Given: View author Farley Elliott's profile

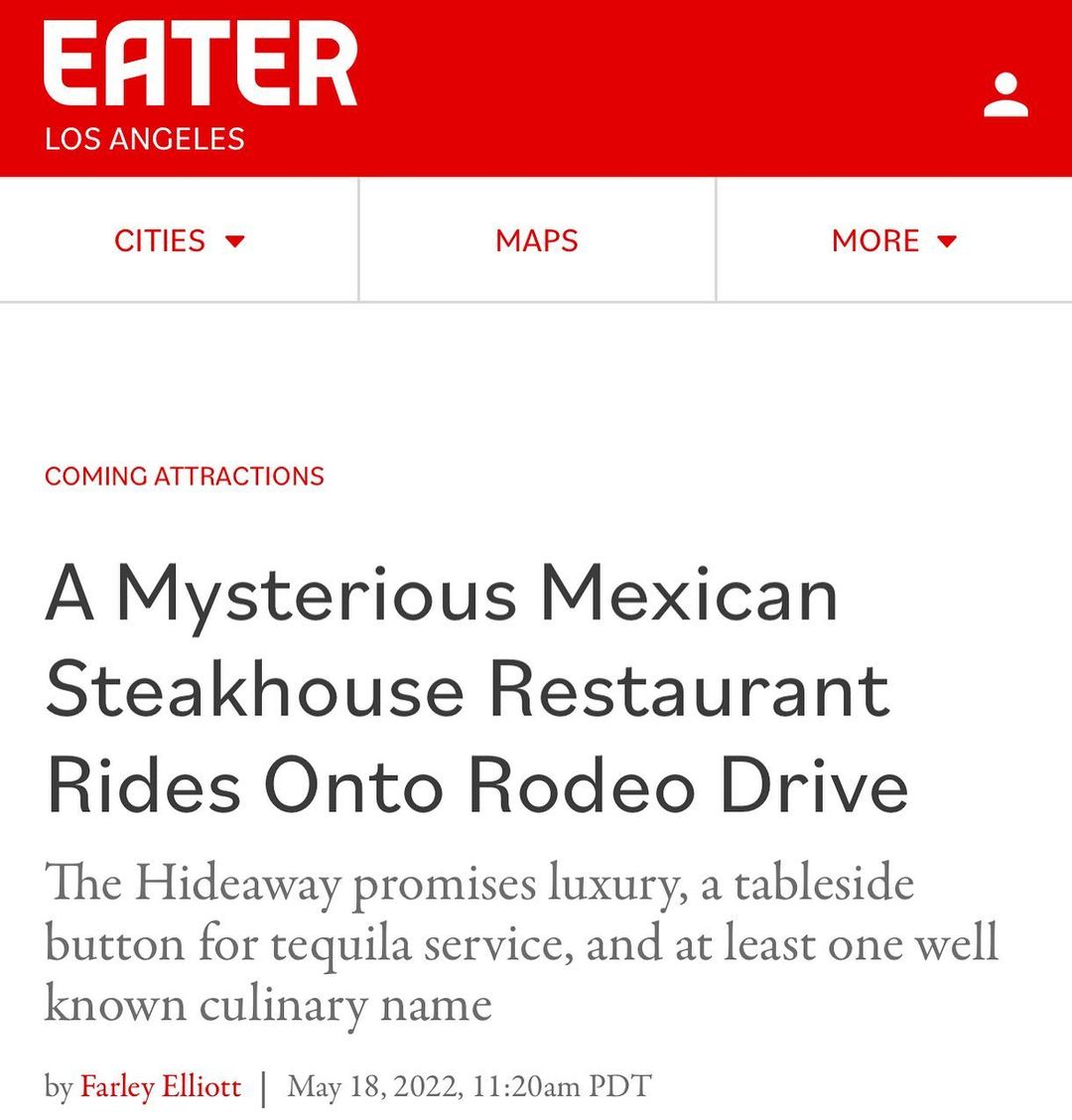Looking at the screenshot, I should pos(161,1086).
